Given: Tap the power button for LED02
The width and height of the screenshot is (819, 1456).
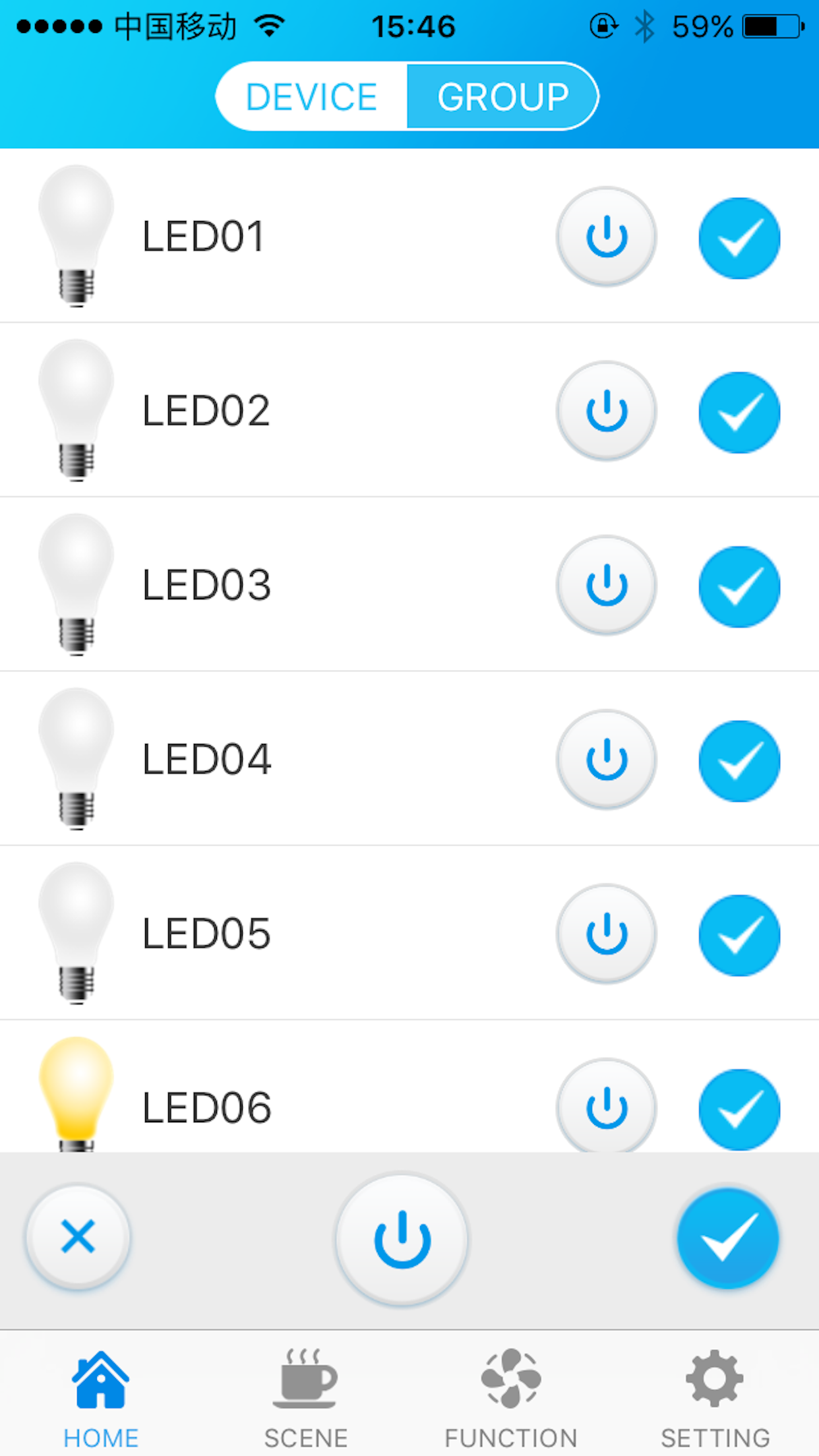Looking at the screenshot, I should pos(606,411).
